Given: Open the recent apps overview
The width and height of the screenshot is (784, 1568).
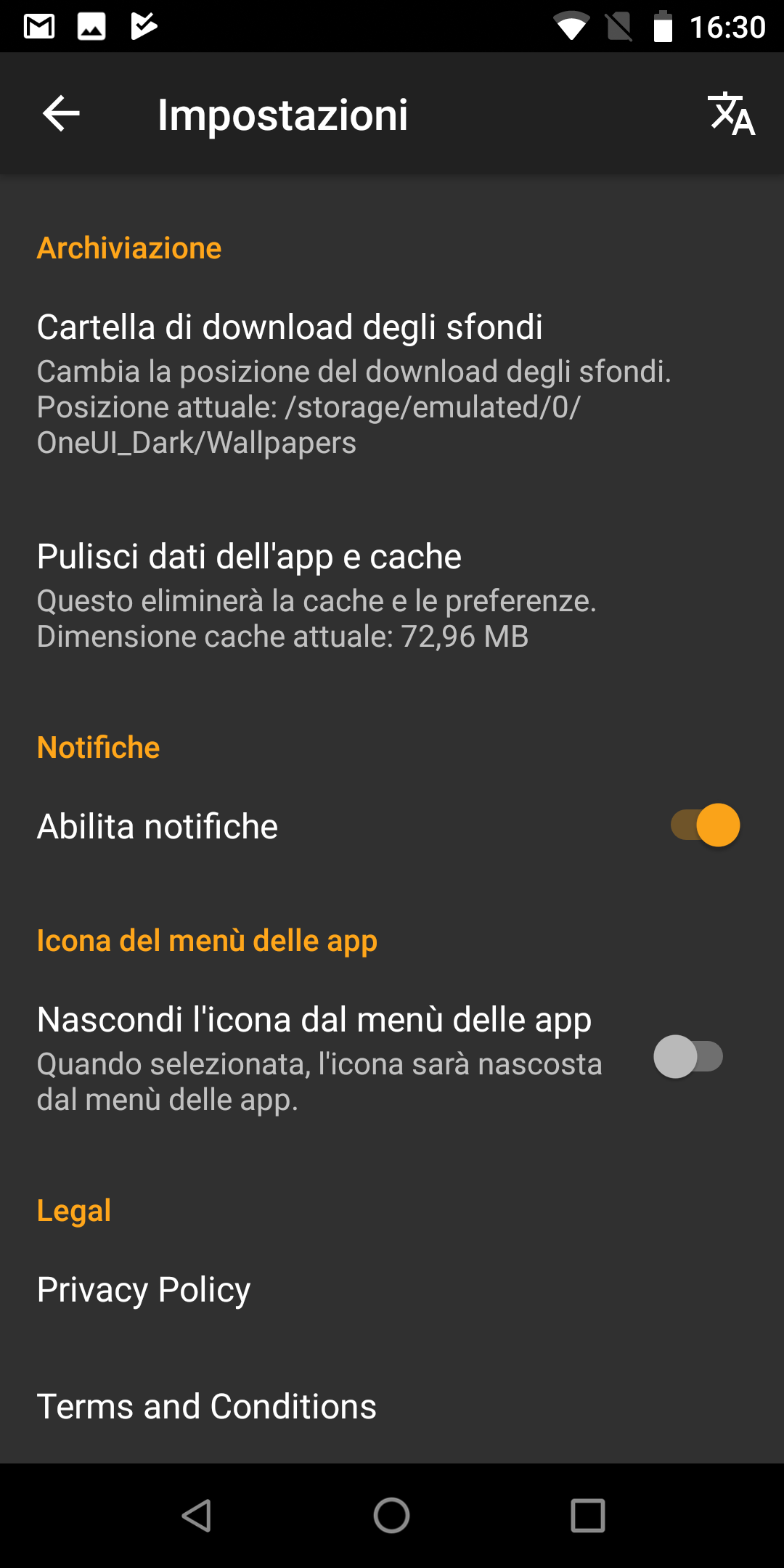Looking at the screenshot, I should [x=588, y=1516].
